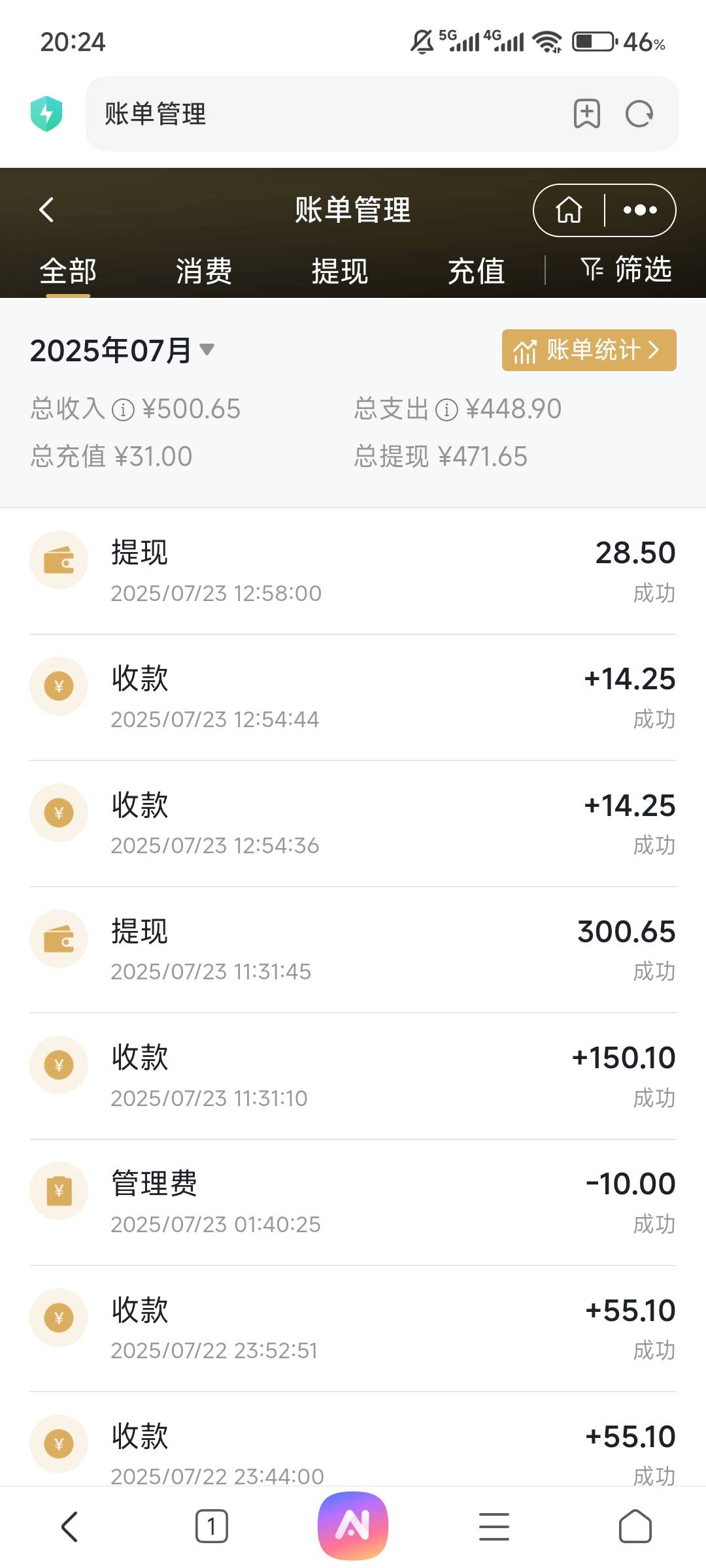Reload the page with the refresh icon
Viewport: 706px width, 1568px height.
(639, 114)
